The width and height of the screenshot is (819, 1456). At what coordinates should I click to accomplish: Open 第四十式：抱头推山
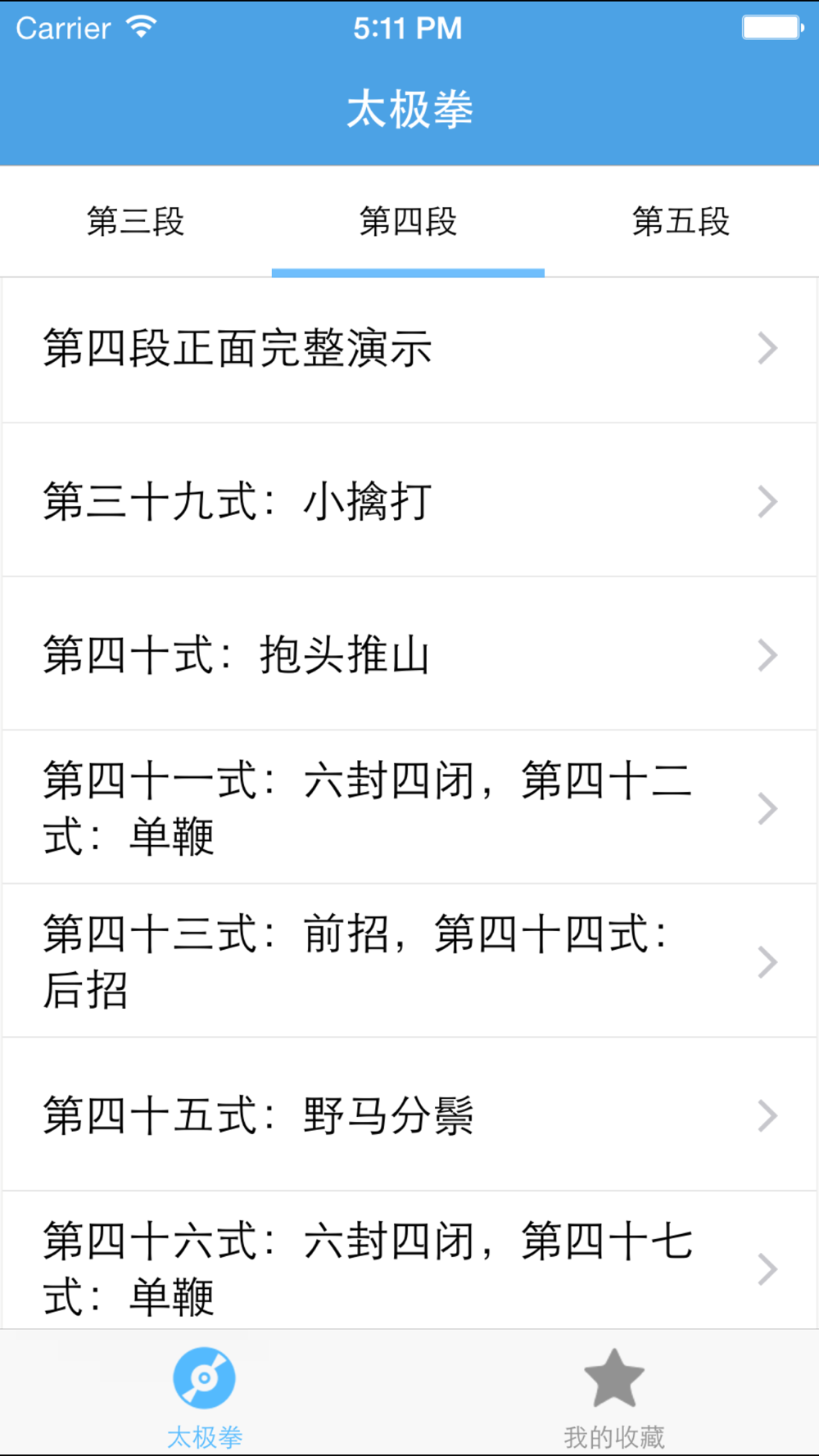tap(409, 654)
